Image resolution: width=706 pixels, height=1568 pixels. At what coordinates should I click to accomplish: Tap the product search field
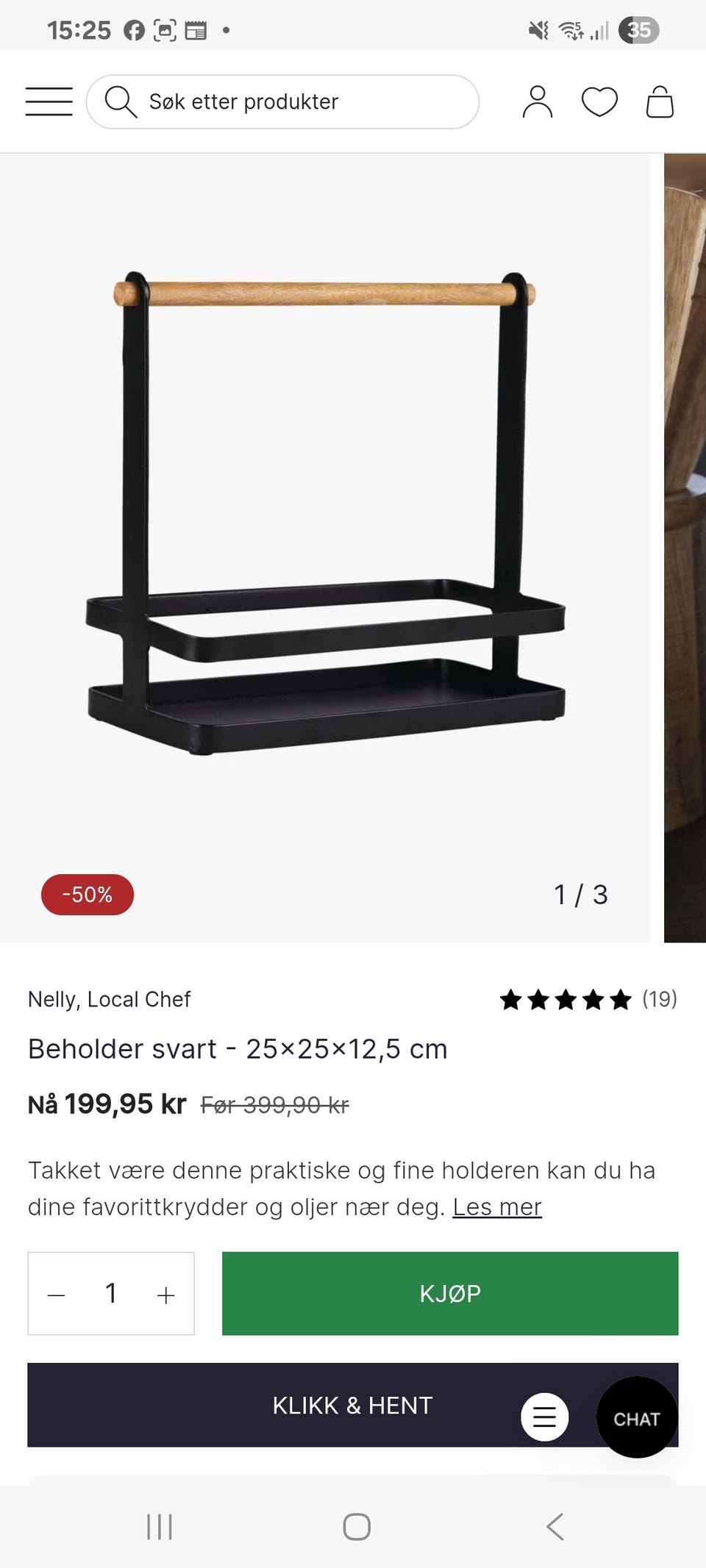282,101
